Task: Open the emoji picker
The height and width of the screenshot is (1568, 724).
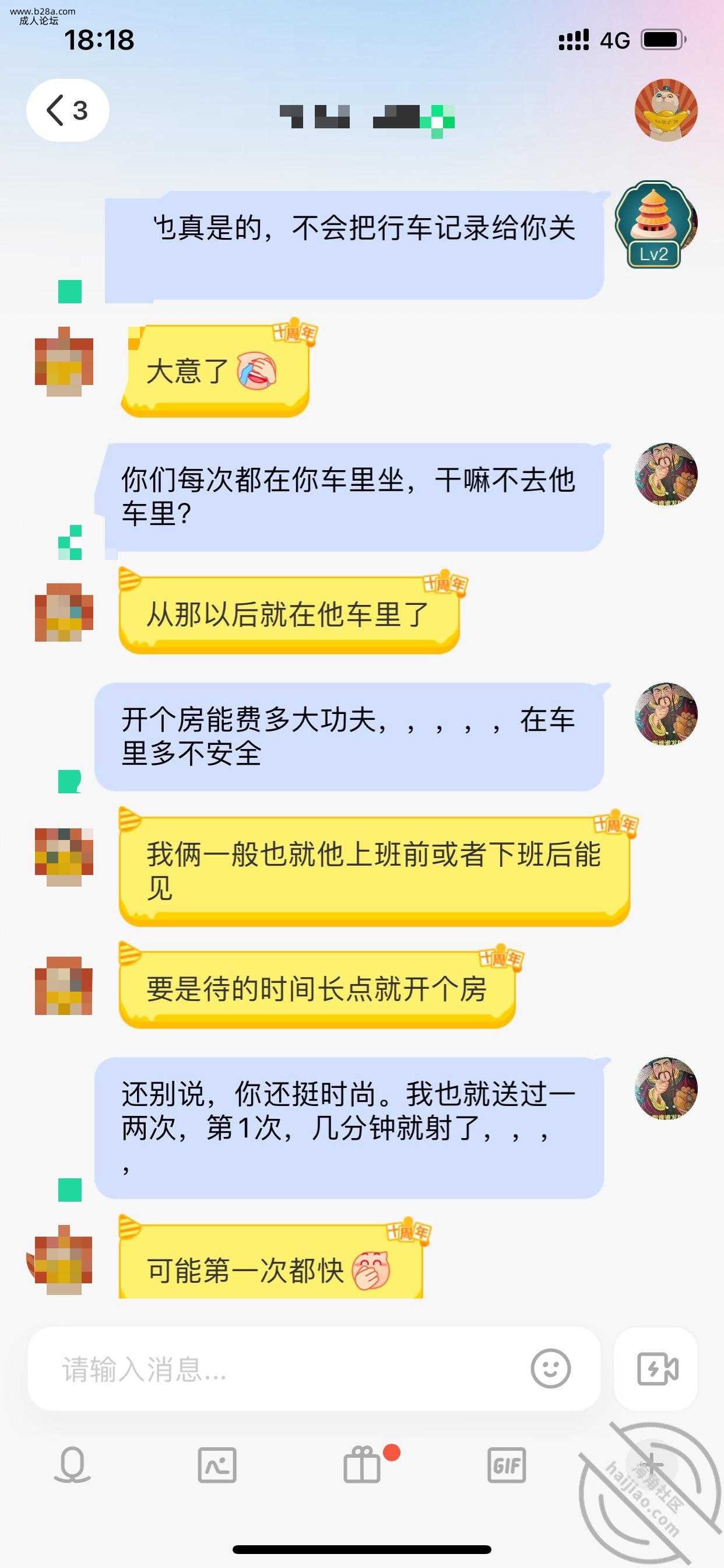Action: tap(551, 1370)
